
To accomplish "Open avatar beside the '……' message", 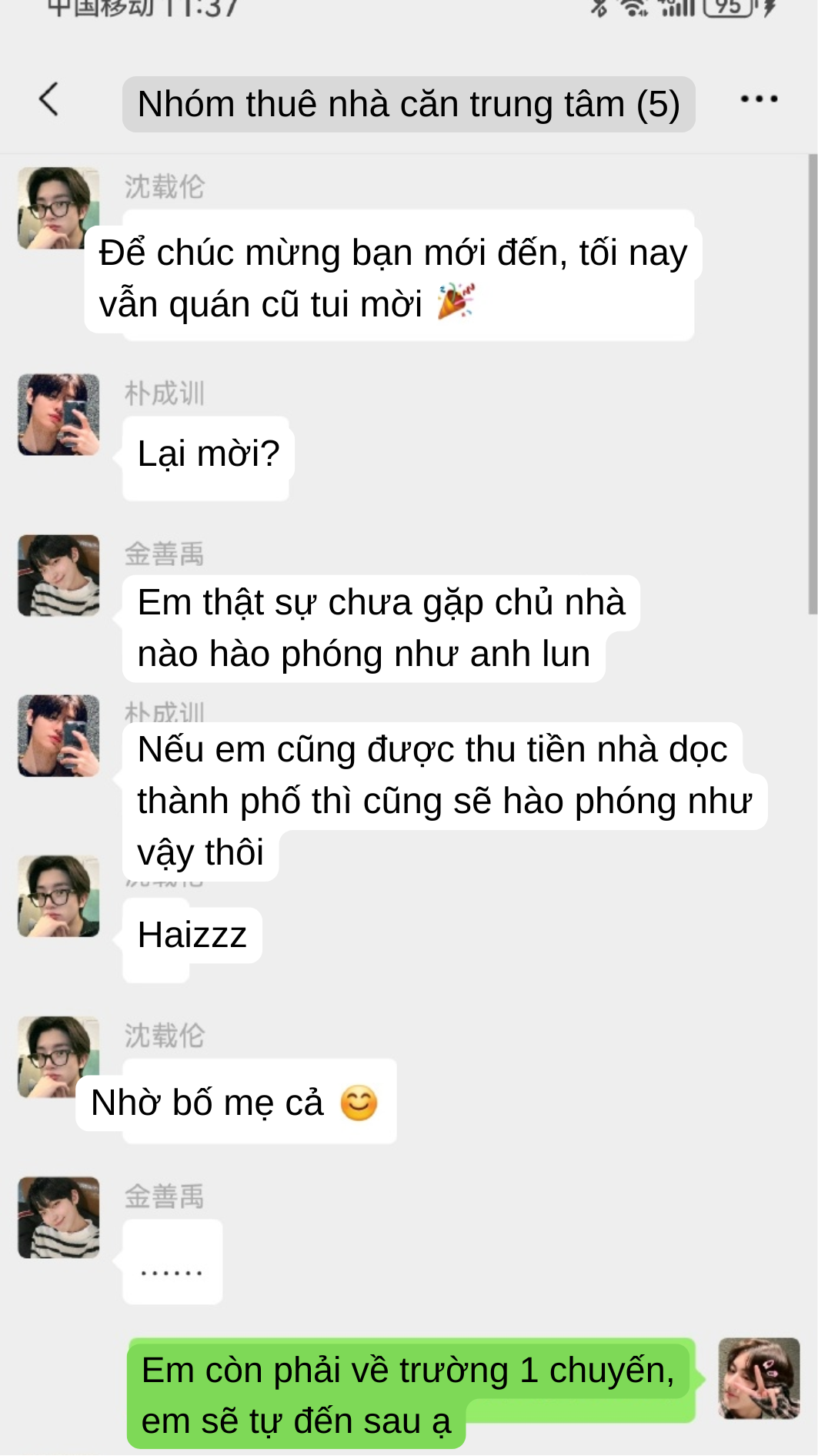I will [x=58, y=1217].
